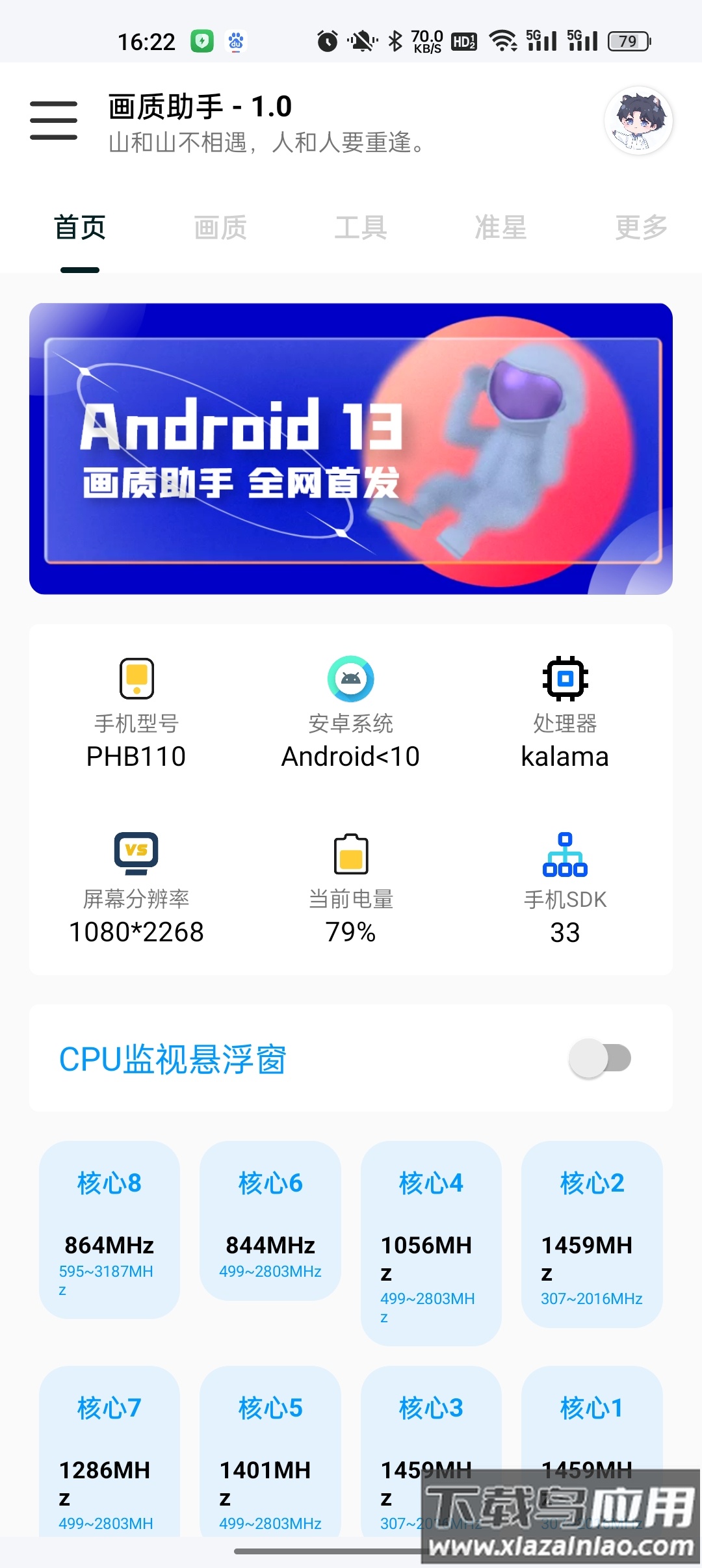The image size is (702, 1568).
Task: Open the 工具 tab
Action: coord(362,227)
